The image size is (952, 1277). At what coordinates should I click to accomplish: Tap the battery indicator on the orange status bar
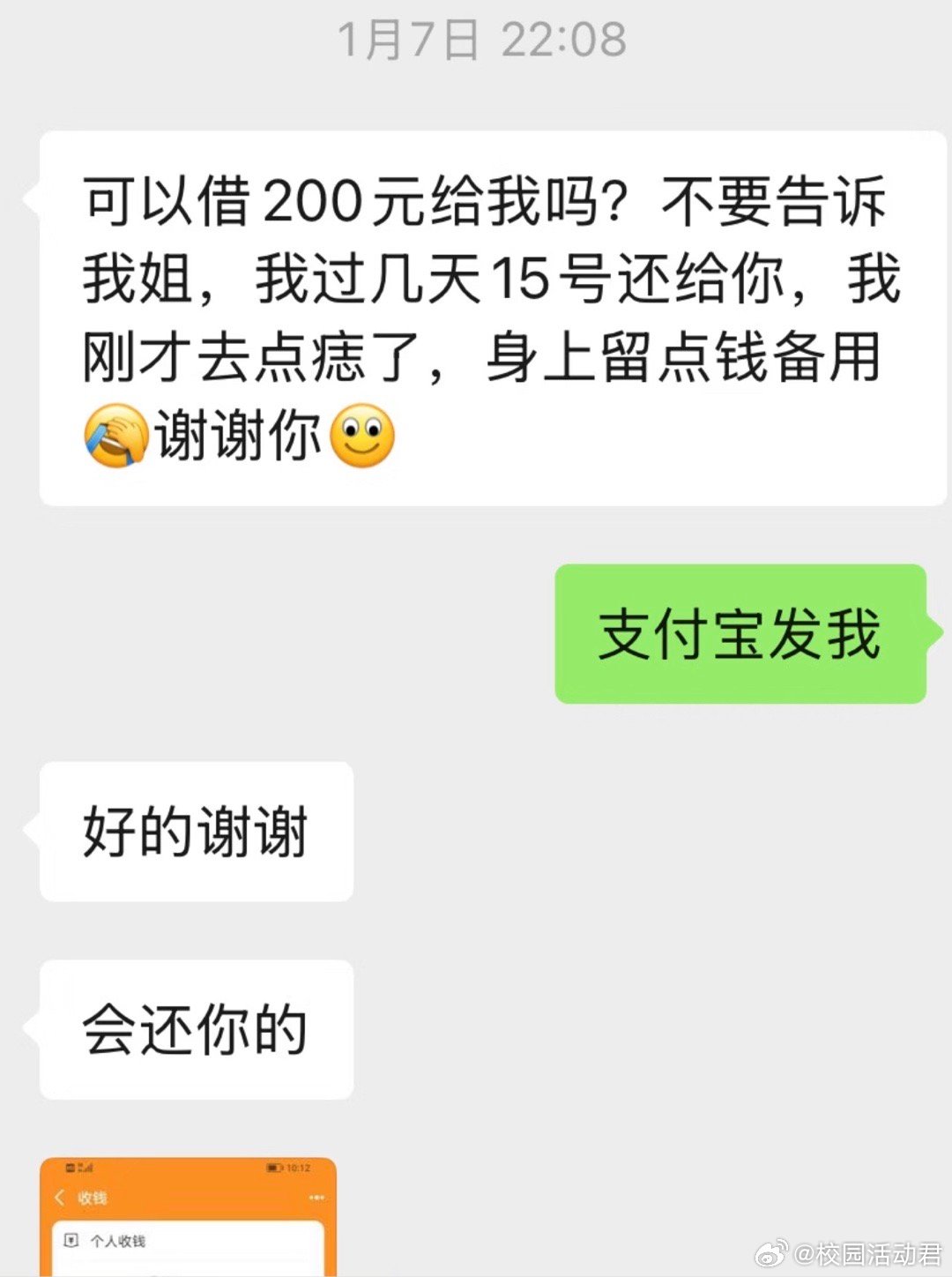[x=274, y=1167]
